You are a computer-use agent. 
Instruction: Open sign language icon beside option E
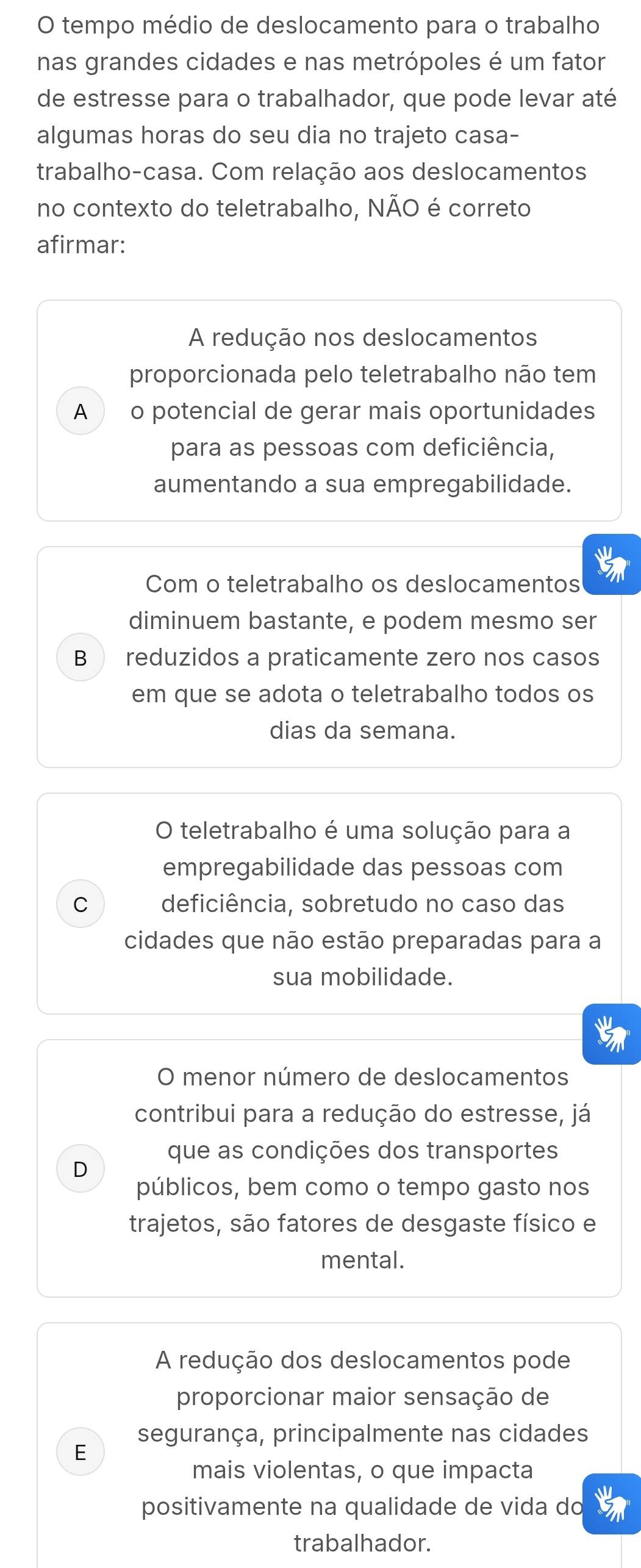coord(612,1504)
